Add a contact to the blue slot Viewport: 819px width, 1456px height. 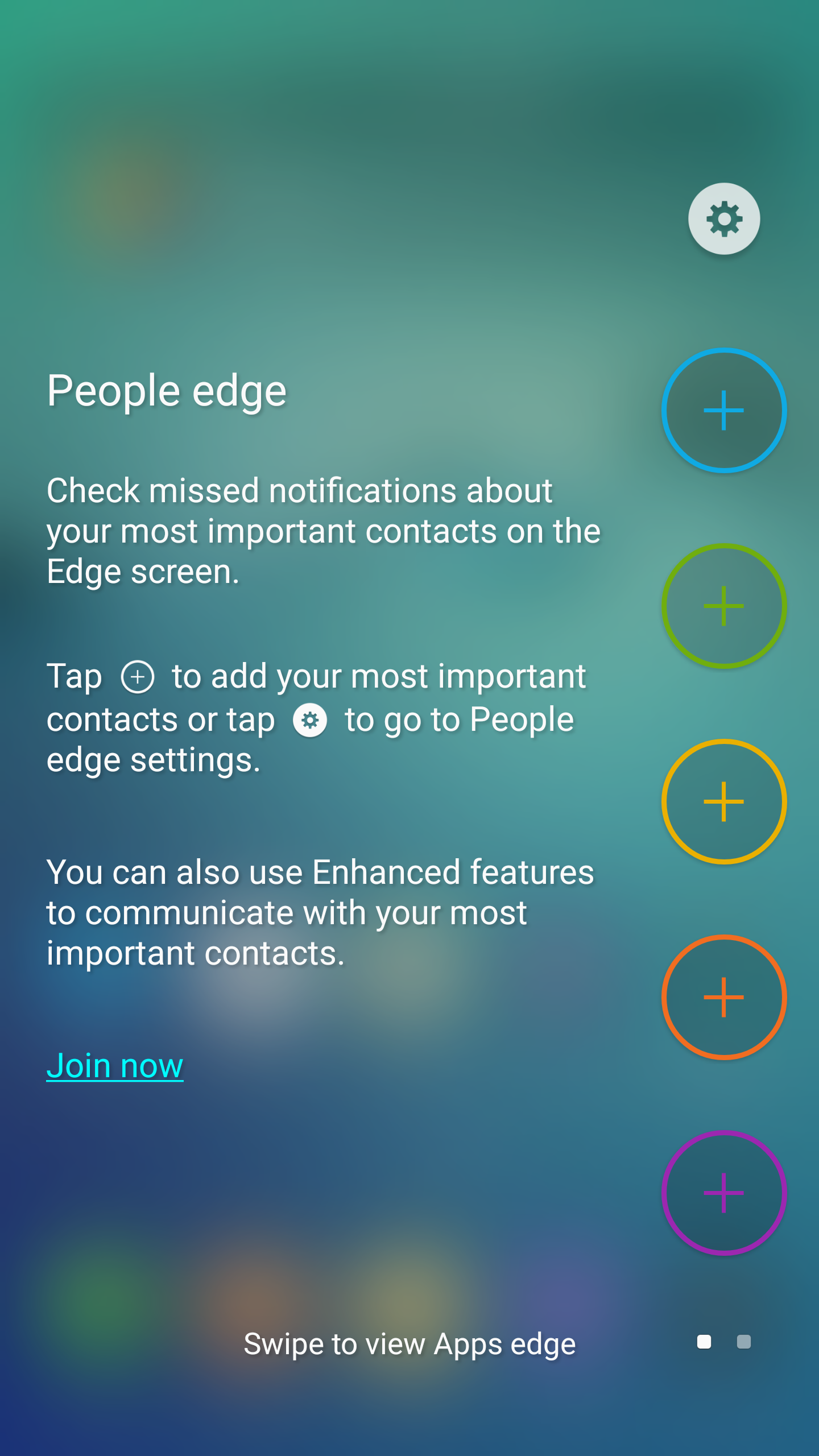click(x=724, y=410)
